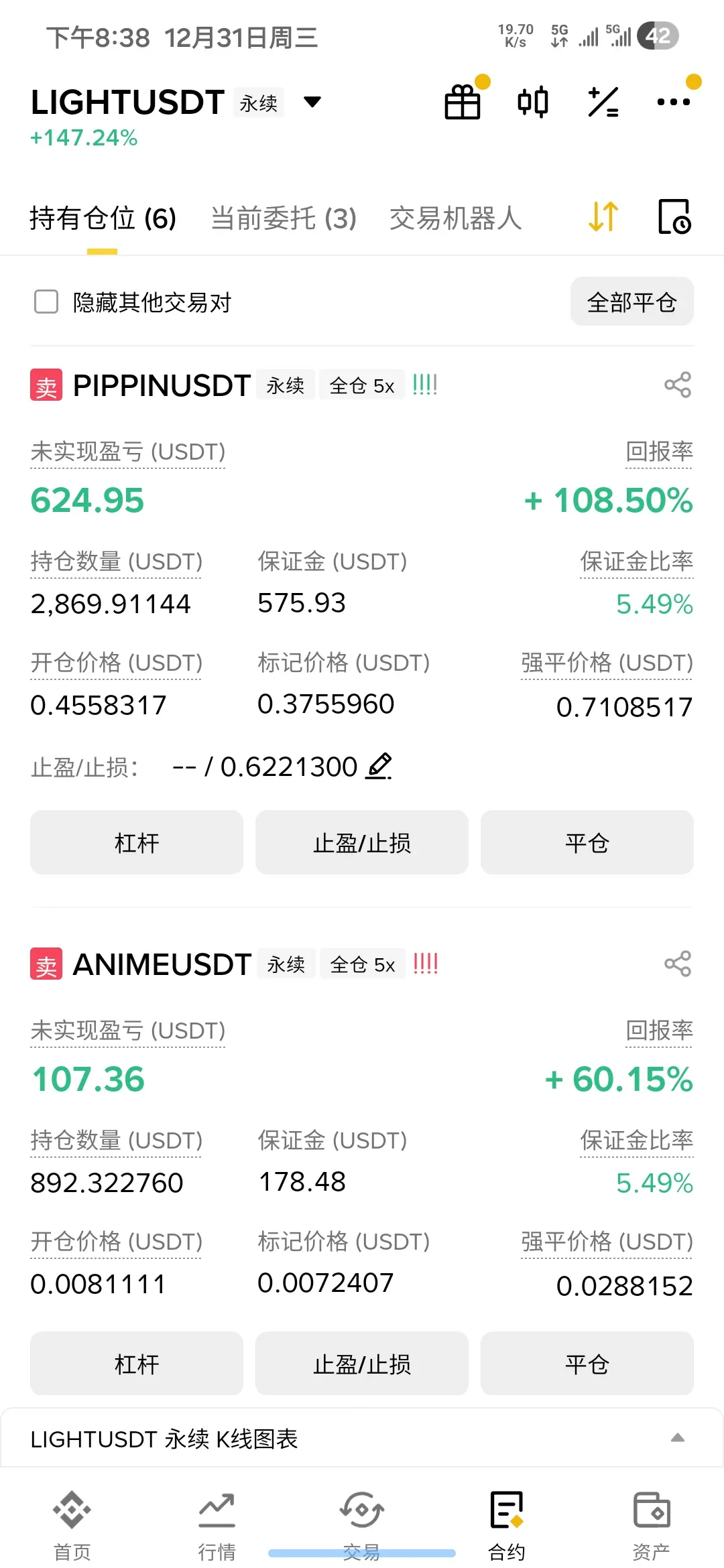Switch to 当前委托 (3) tab

[283, 218]
